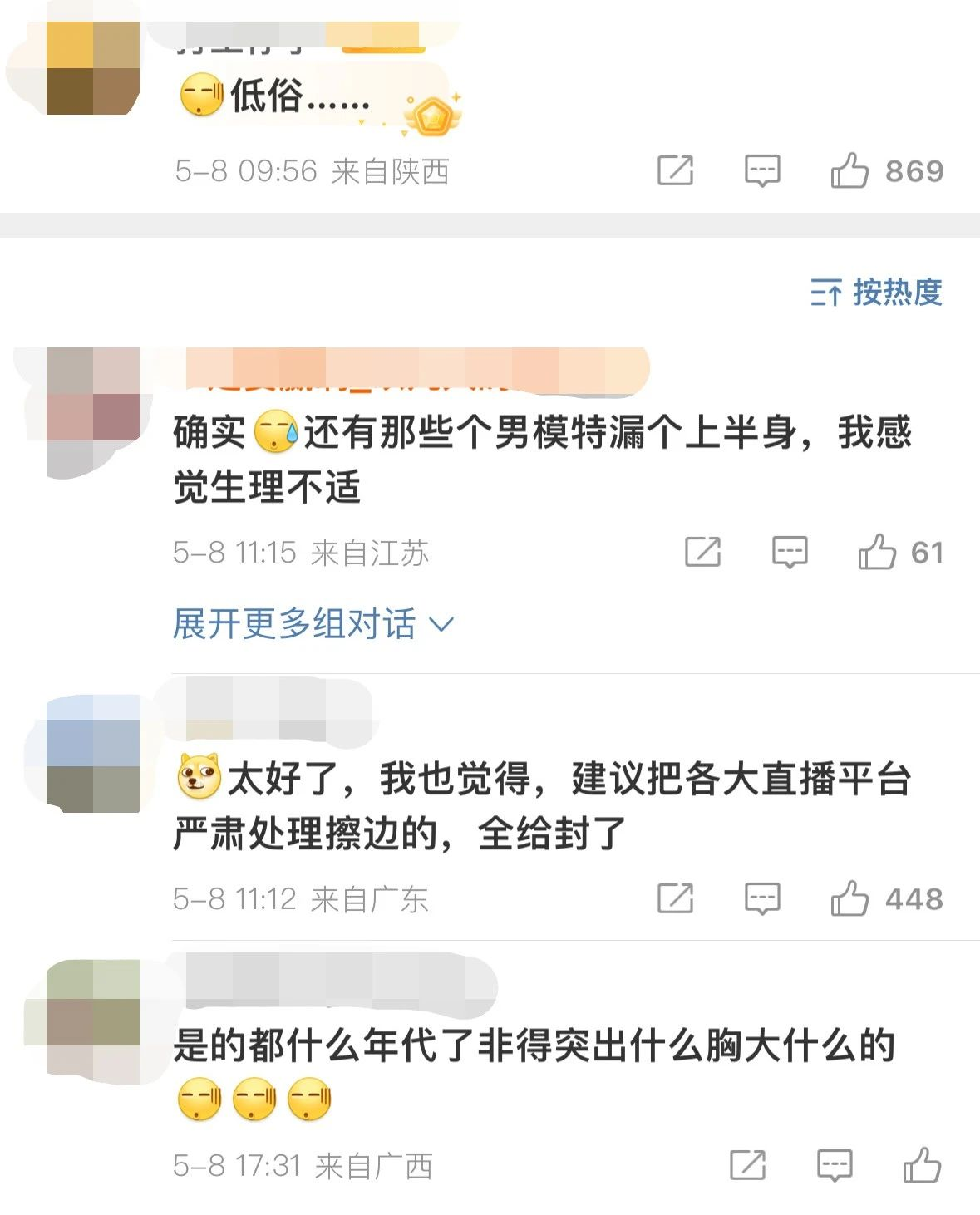The image size is (980, 1215).
Task: Repost the comment from 江苏
Action: click(702, 552)
